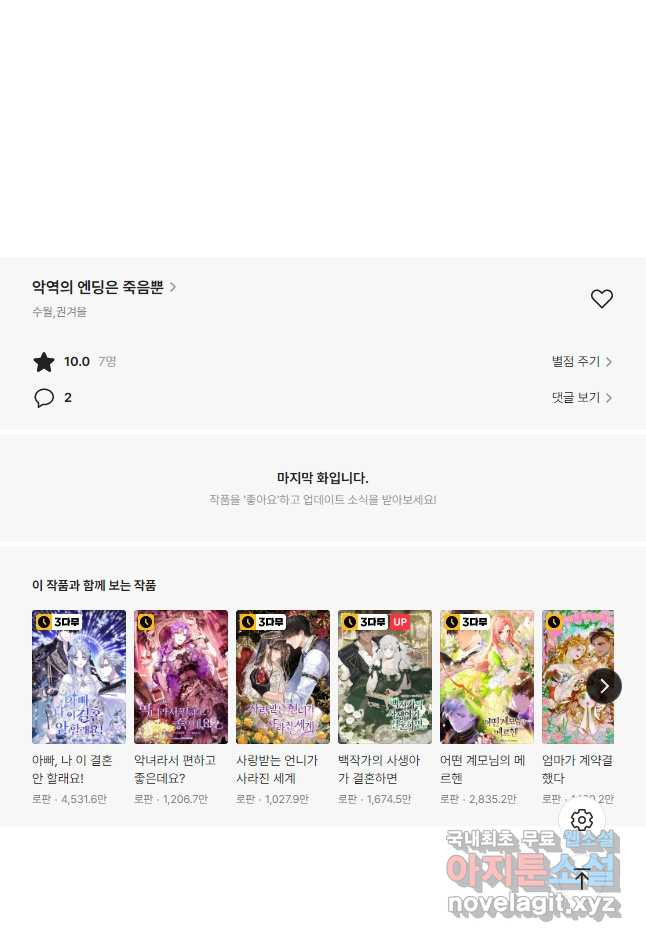
Task: Tap 별점 주기 to rate
Action: point(581,362)
